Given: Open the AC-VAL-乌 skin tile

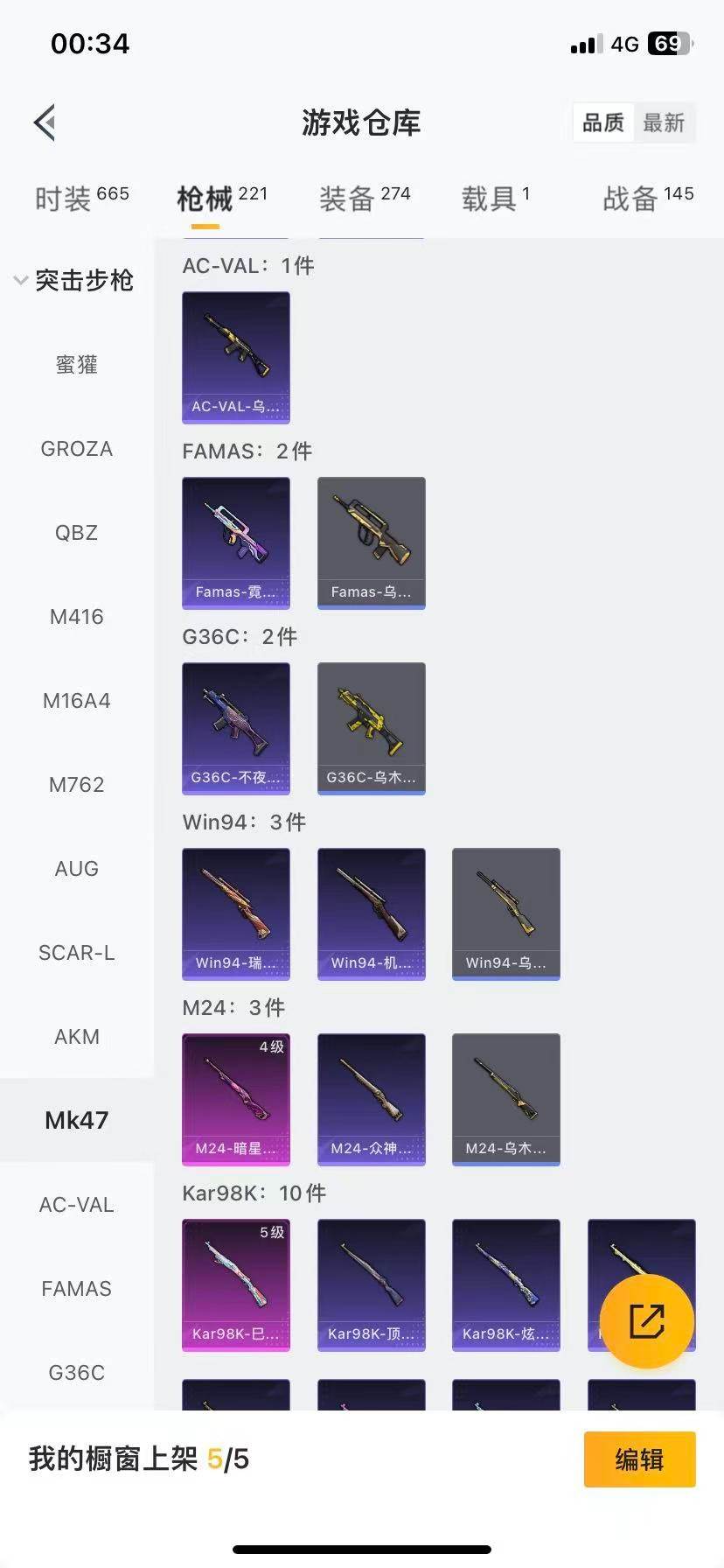Looking at the screenshot, I should 235,357.
